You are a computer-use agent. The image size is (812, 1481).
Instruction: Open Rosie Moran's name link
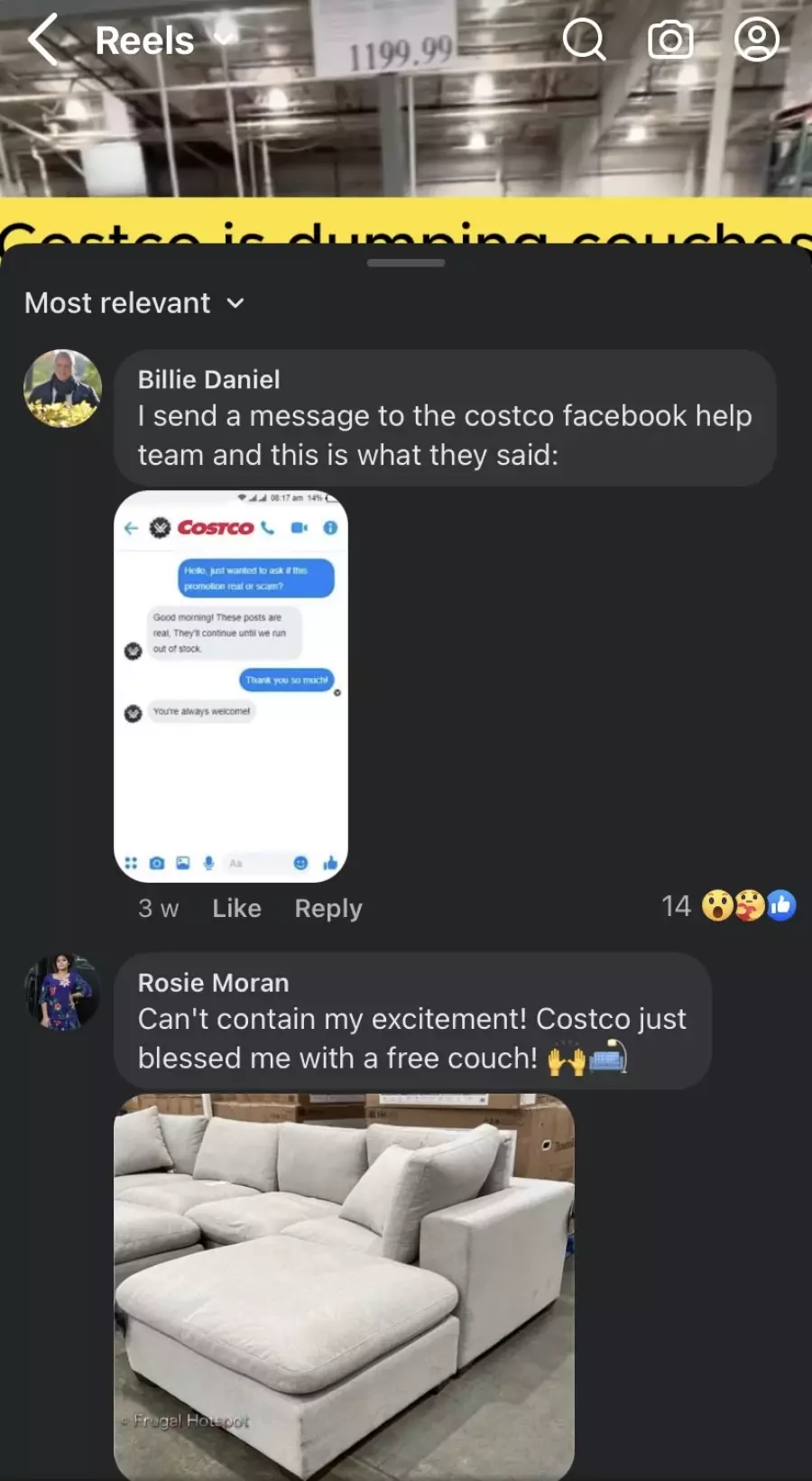[213, 983]
